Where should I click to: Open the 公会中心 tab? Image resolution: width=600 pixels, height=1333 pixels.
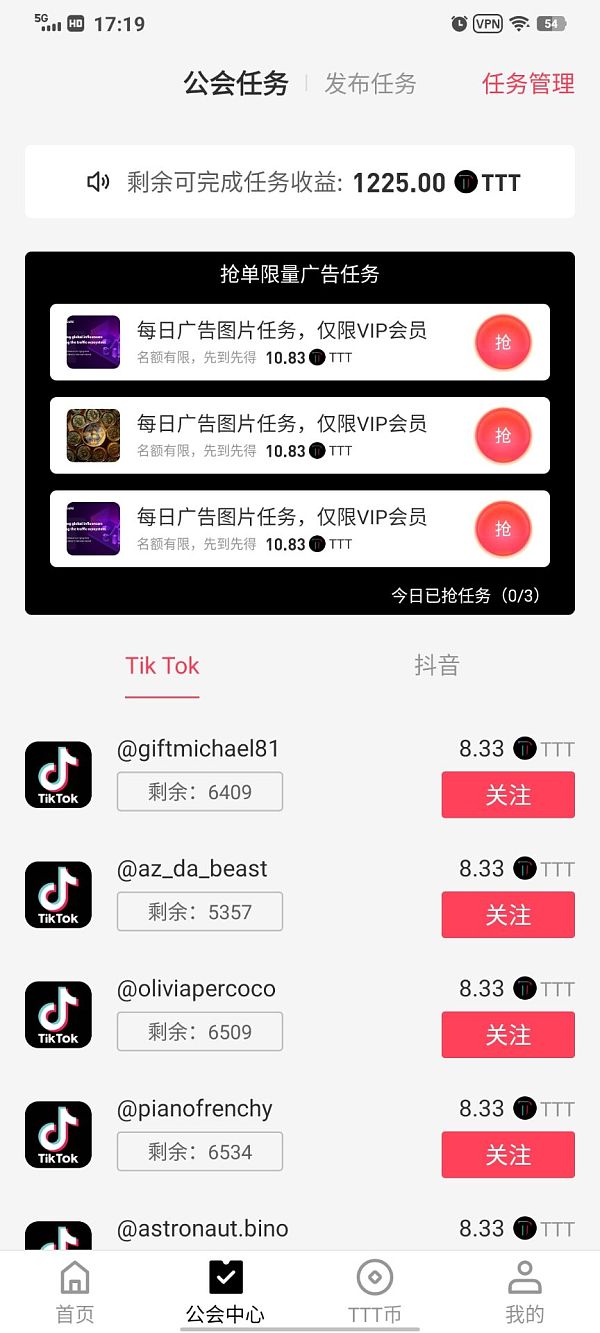(225, 1292)
